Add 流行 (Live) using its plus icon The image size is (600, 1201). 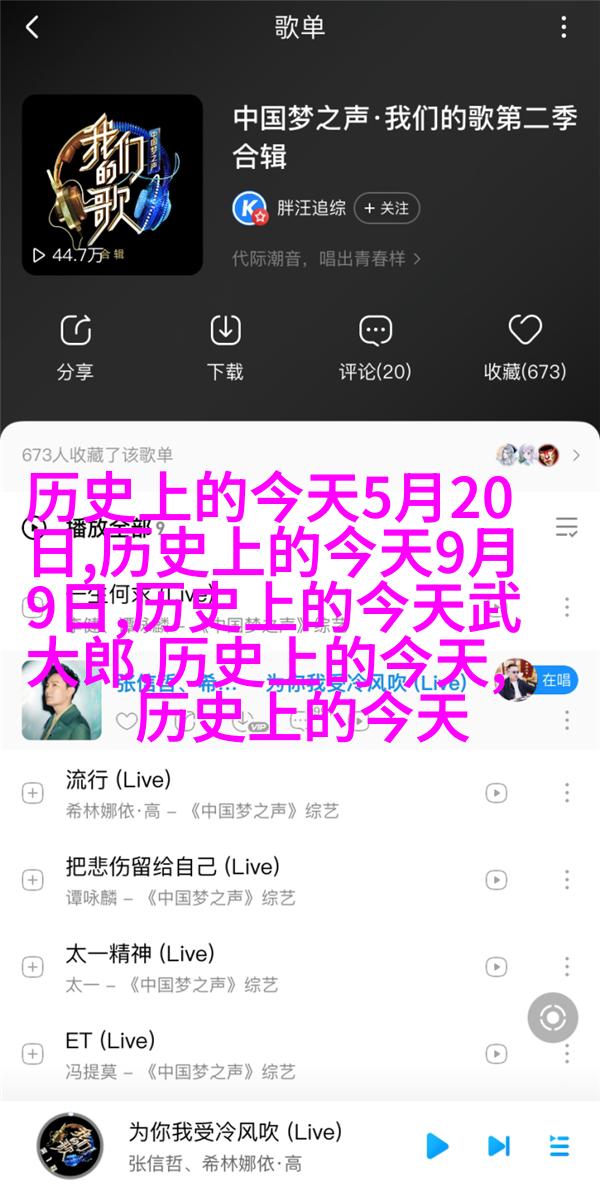[32, 793]
